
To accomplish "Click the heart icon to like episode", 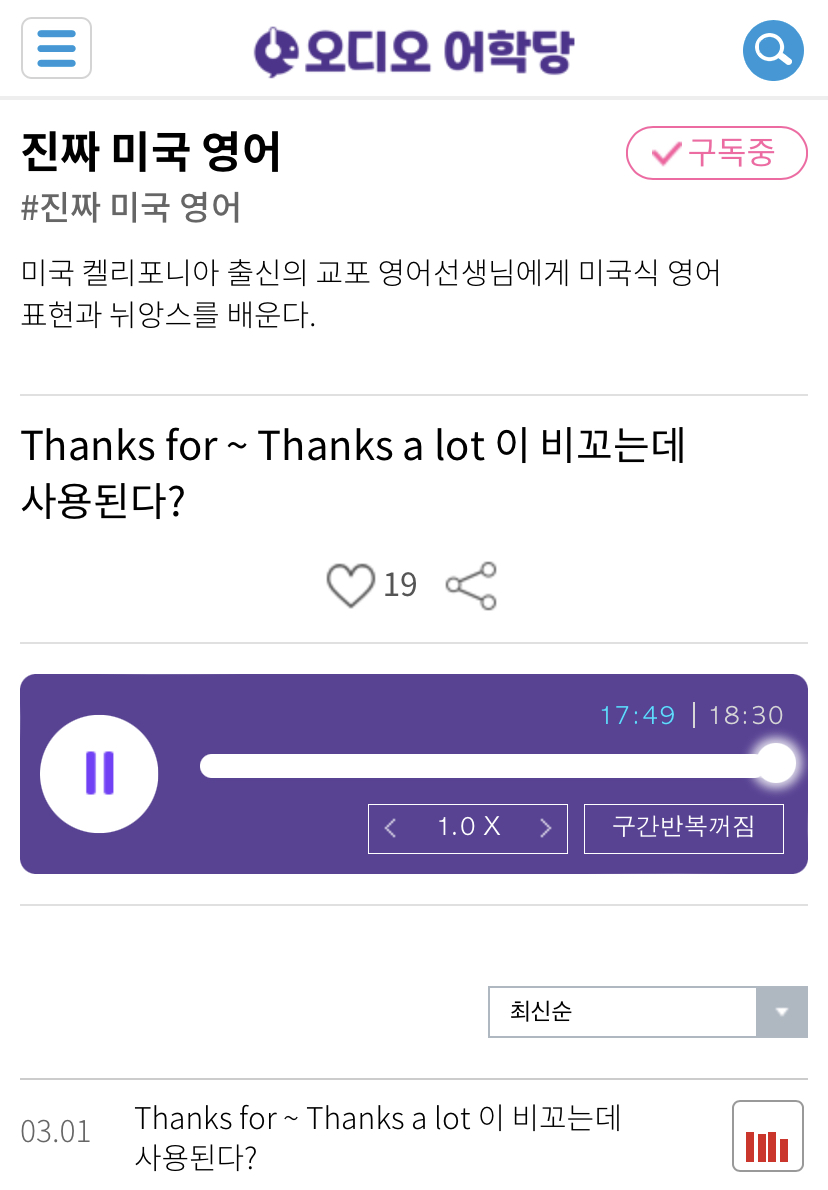I will pos(350,584).
